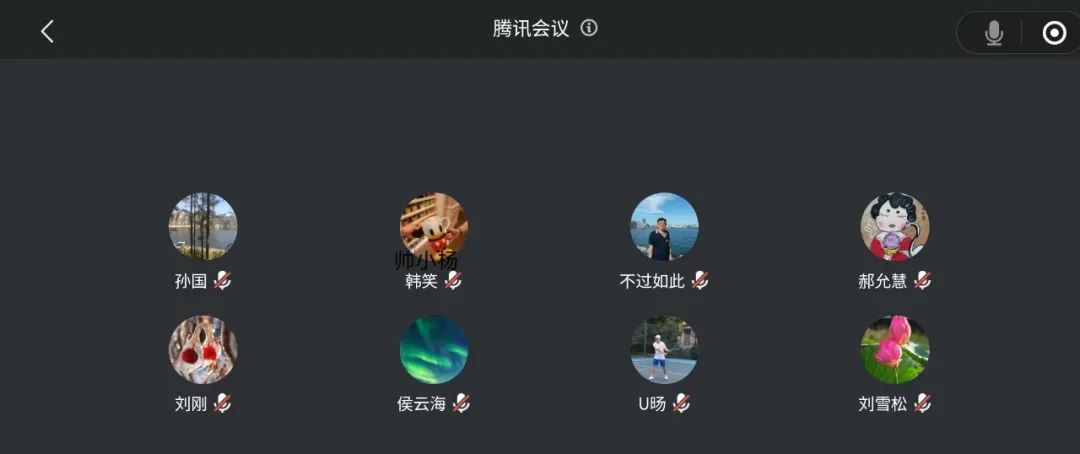Go back from the meeting screen
This screenshot has height=454, width=1080.
tap(46, 31)
